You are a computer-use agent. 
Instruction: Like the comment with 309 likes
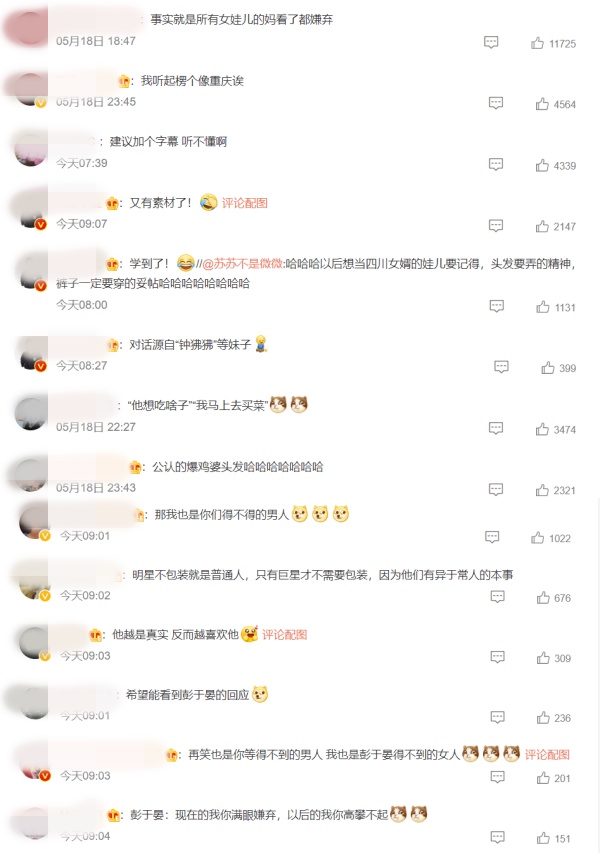tap(543, 658)
